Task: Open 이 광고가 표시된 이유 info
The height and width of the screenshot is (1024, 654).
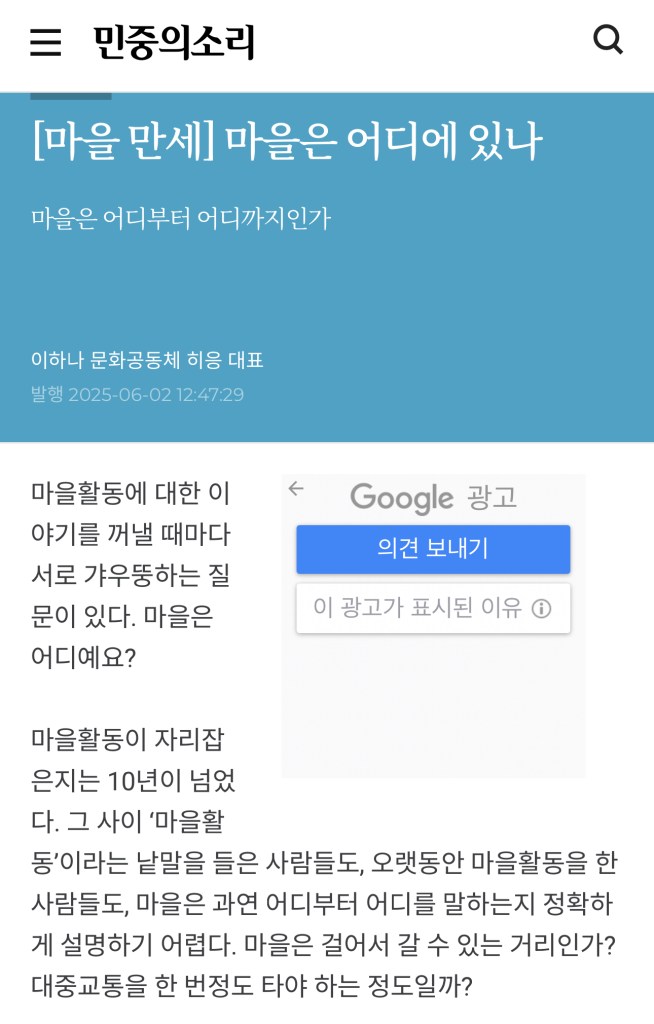Action: pos(433,608)
